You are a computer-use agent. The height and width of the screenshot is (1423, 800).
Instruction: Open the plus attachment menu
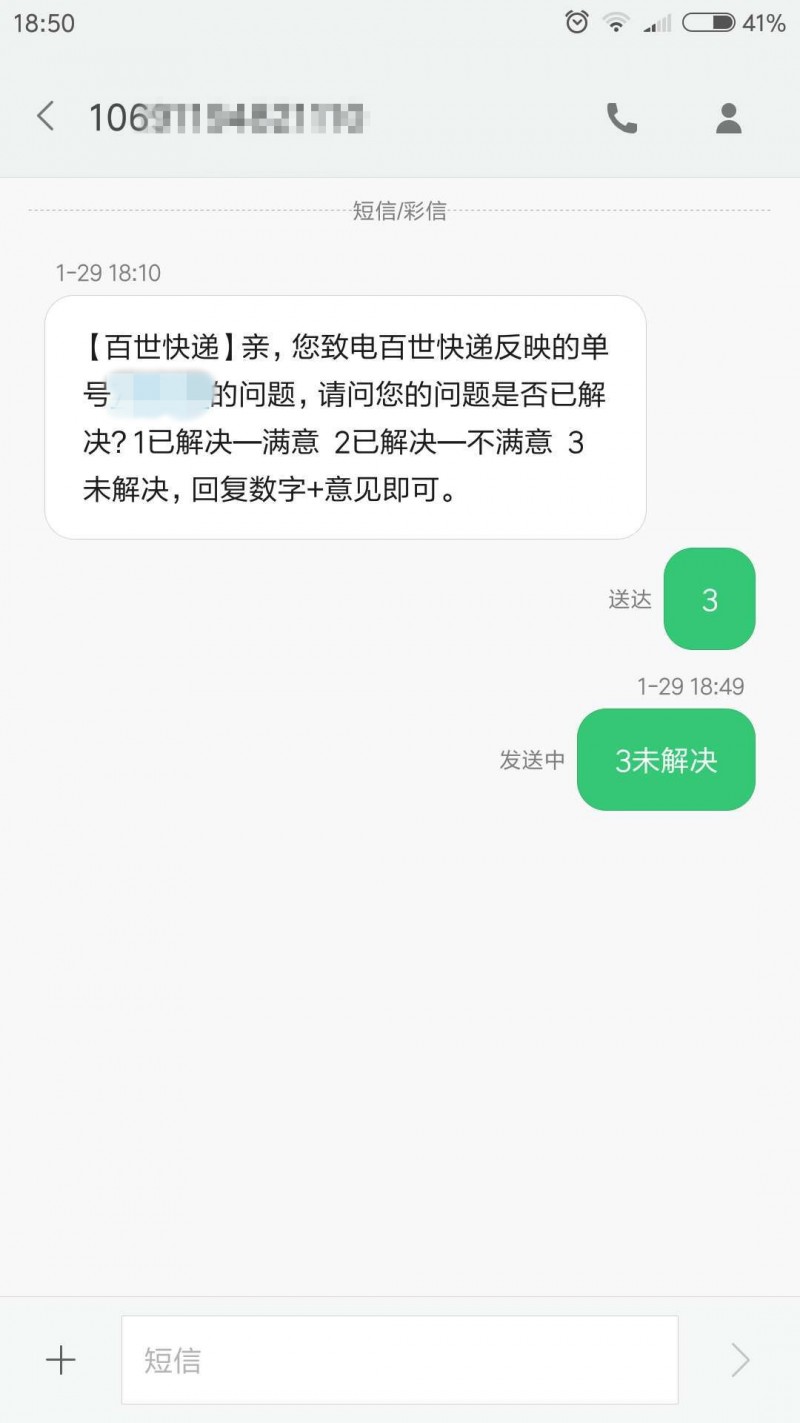point(61,1360)
